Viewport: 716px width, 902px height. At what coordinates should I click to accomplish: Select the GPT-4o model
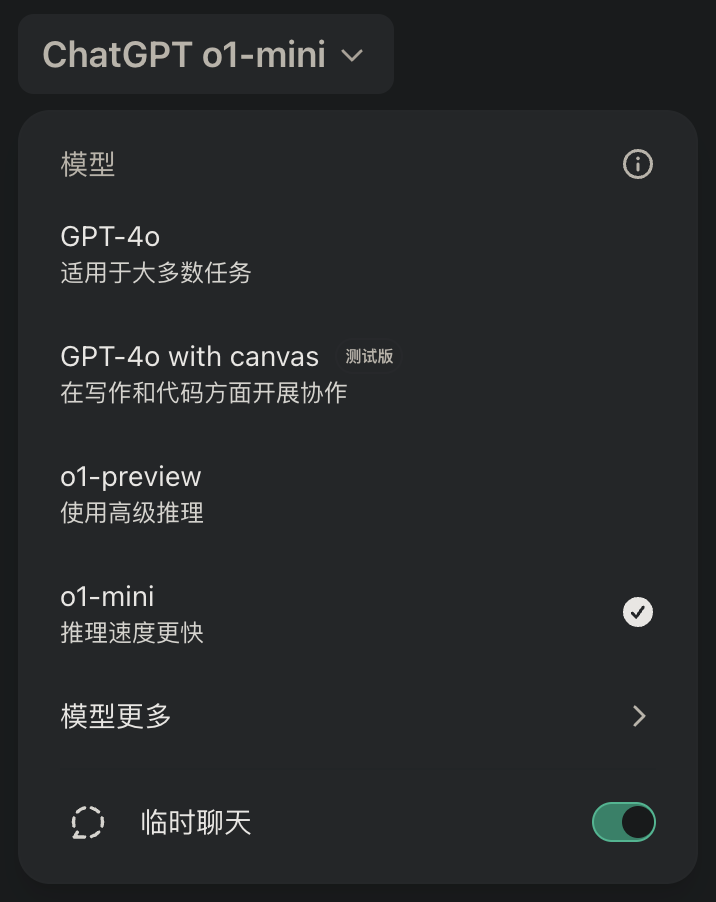[357, 254]
